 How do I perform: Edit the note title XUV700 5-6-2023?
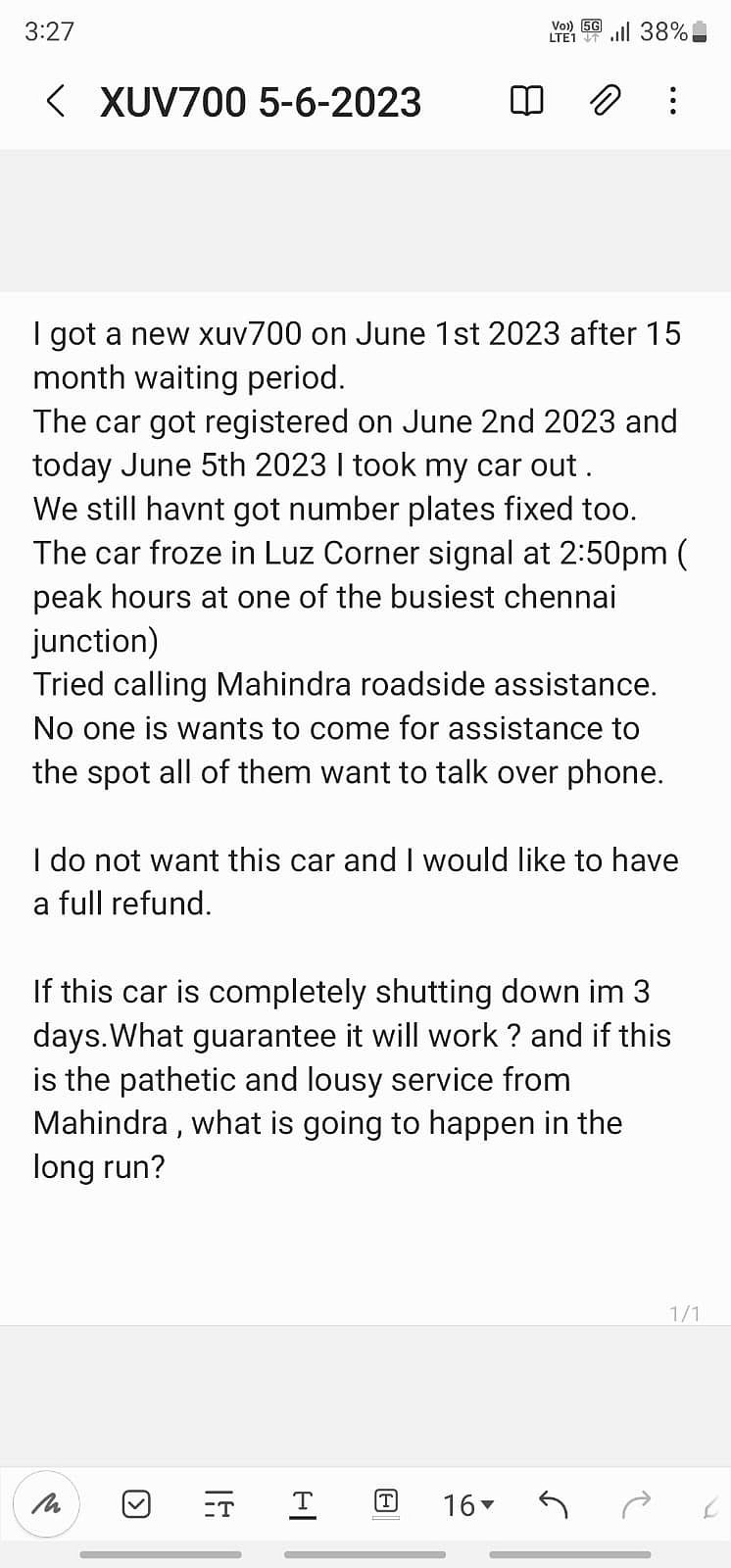[x=261, y=103]
